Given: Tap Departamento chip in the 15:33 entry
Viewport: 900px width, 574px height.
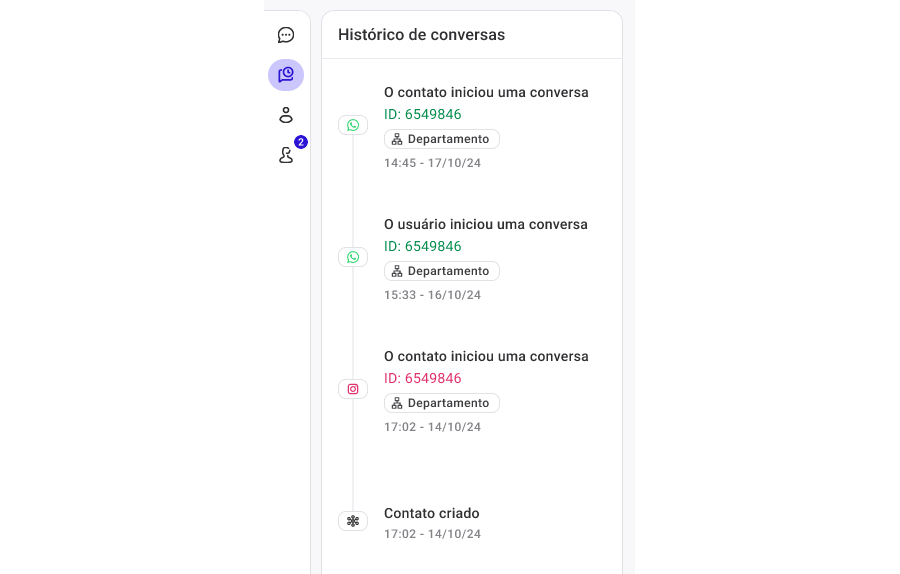Looking at the screenshot, I should (x=441, y=271).
